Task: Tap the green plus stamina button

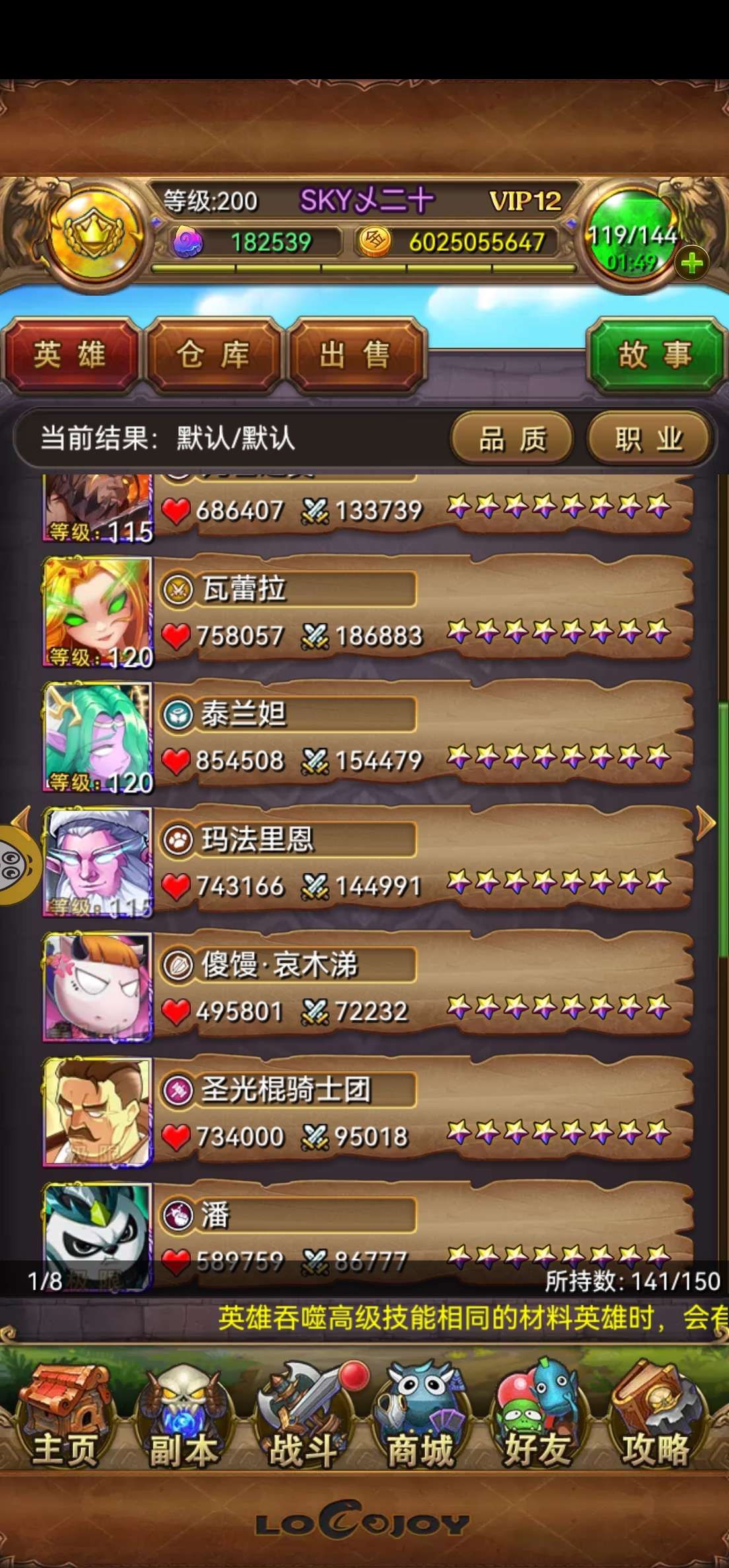Action: (x=691, y=264)
